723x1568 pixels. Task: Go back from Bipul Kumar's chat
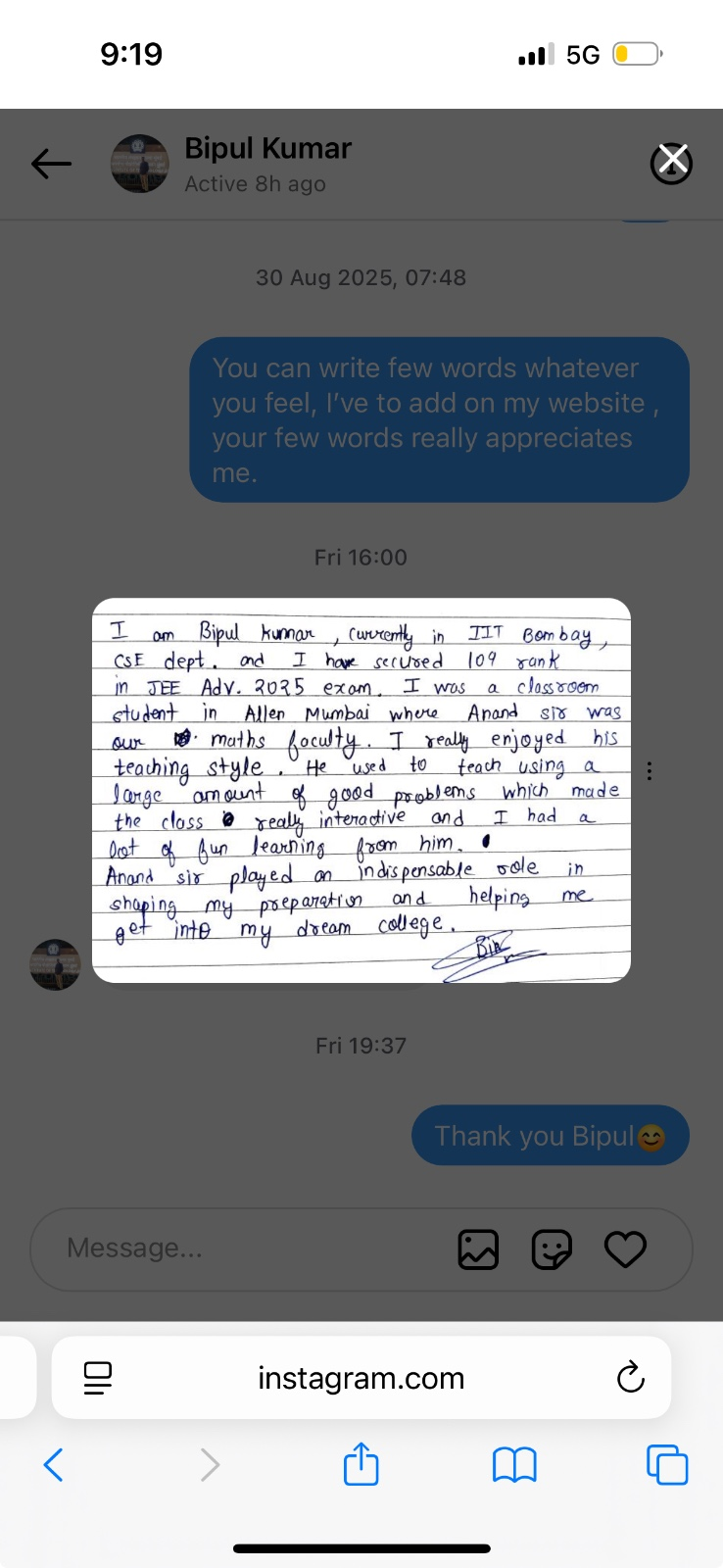52,164
